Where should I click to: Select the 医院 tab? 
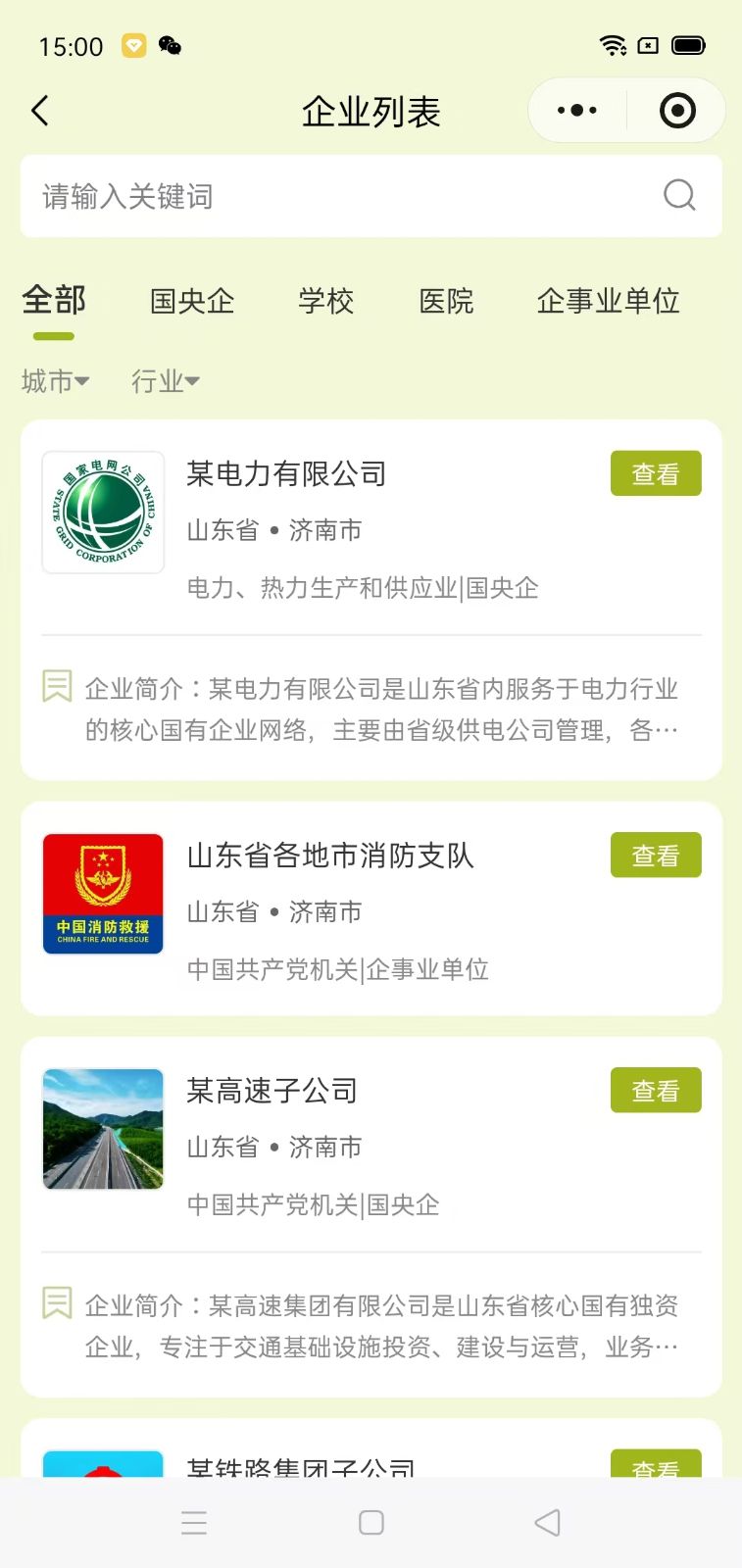click(446, 301)
